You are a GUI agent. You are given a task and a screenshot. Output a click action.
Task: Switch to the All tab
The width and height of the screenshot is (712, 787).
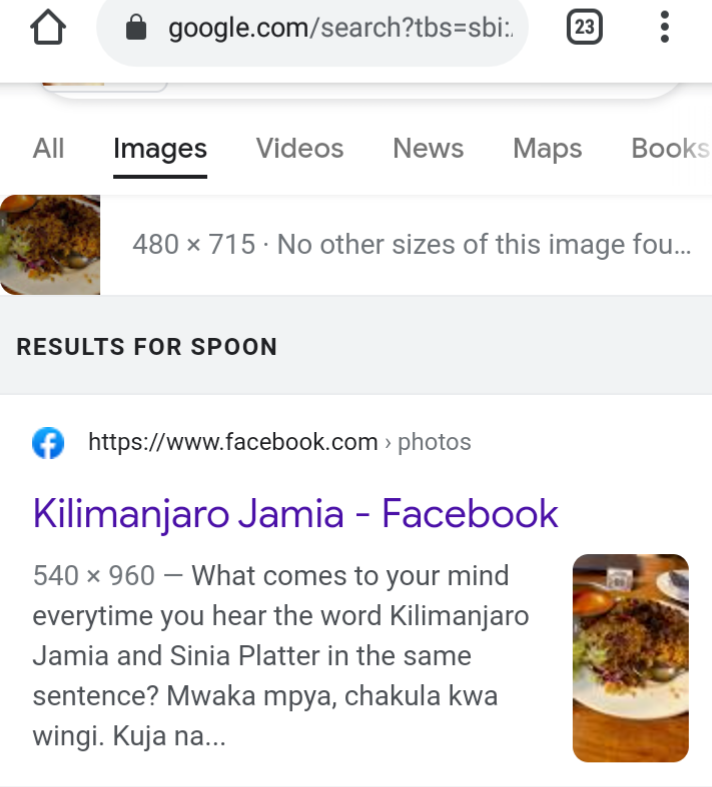[48, 149]
